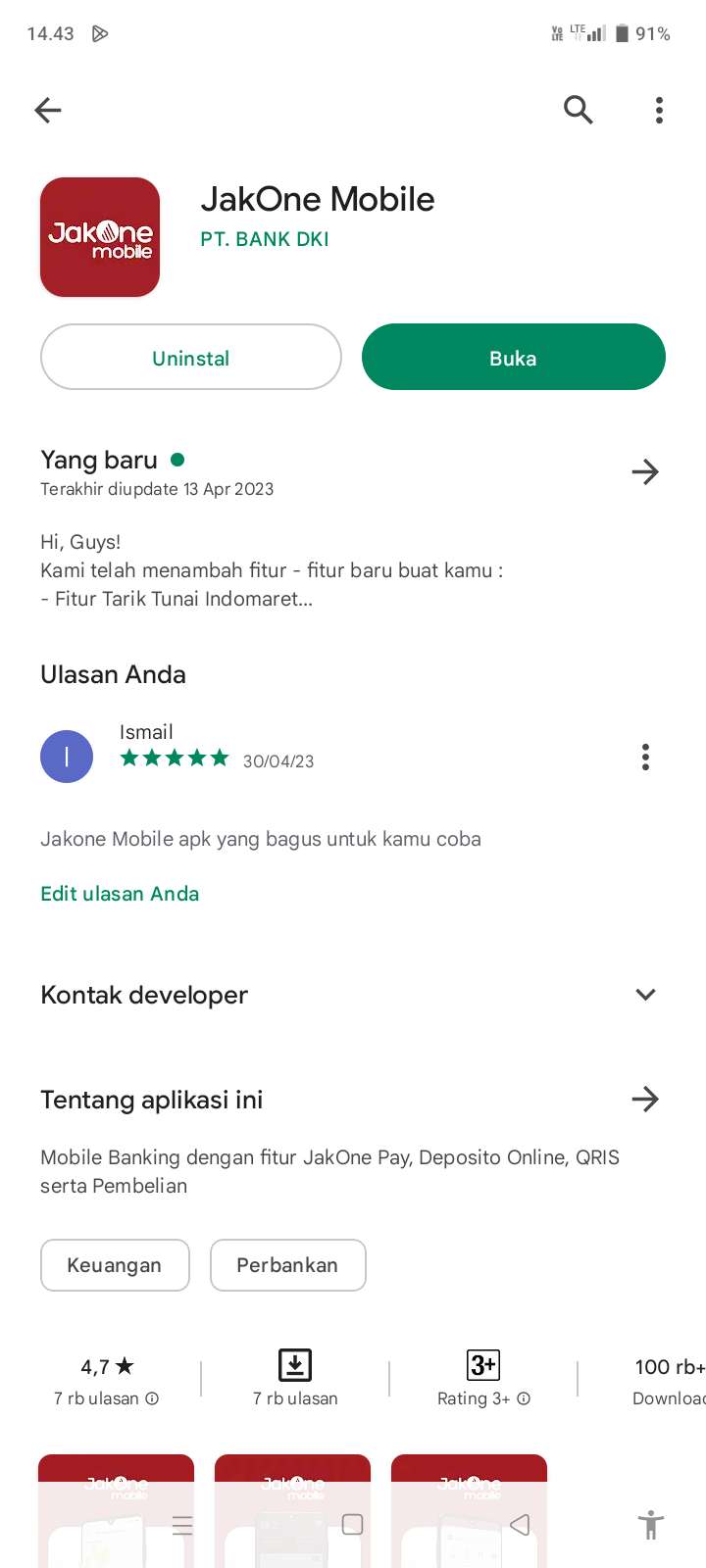706x1568 pixels.
Task: Open the accessibility shortcut button
Action: pyautogui.click(x=651, y=1525)
